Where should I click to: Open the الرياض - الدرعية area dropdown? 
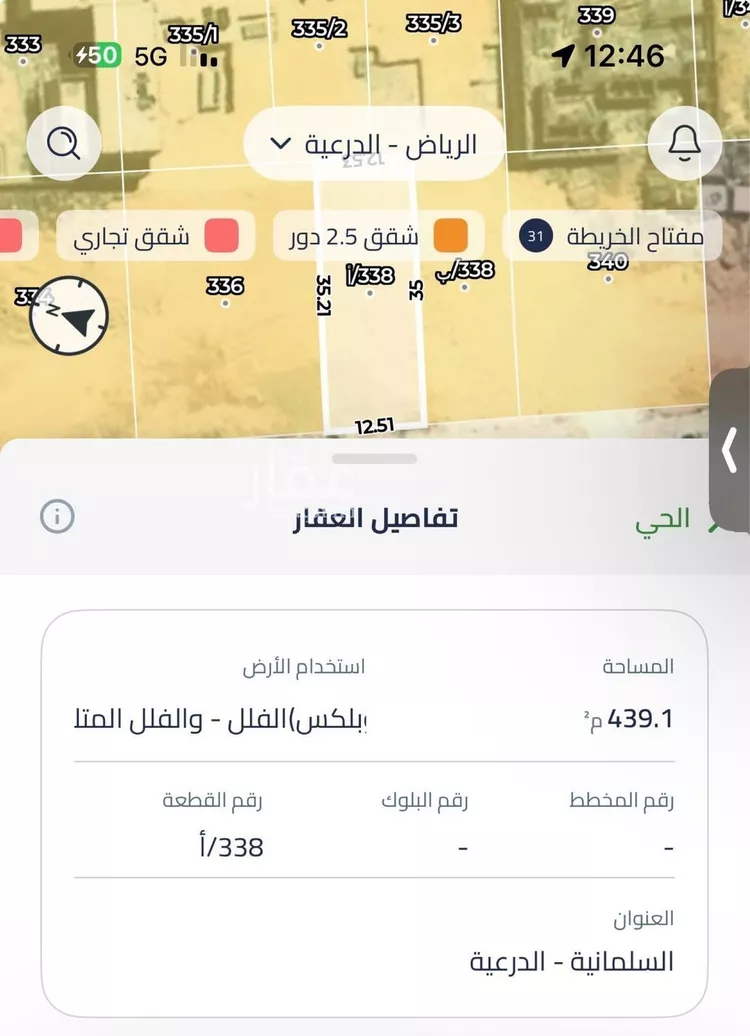tap(373, 143)
